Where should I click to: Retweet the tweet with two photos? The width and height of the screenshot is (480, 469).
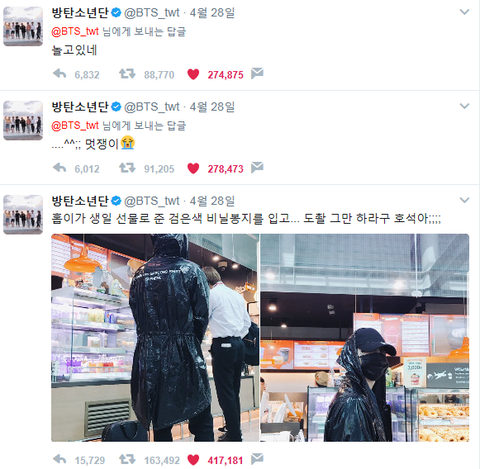127,459
